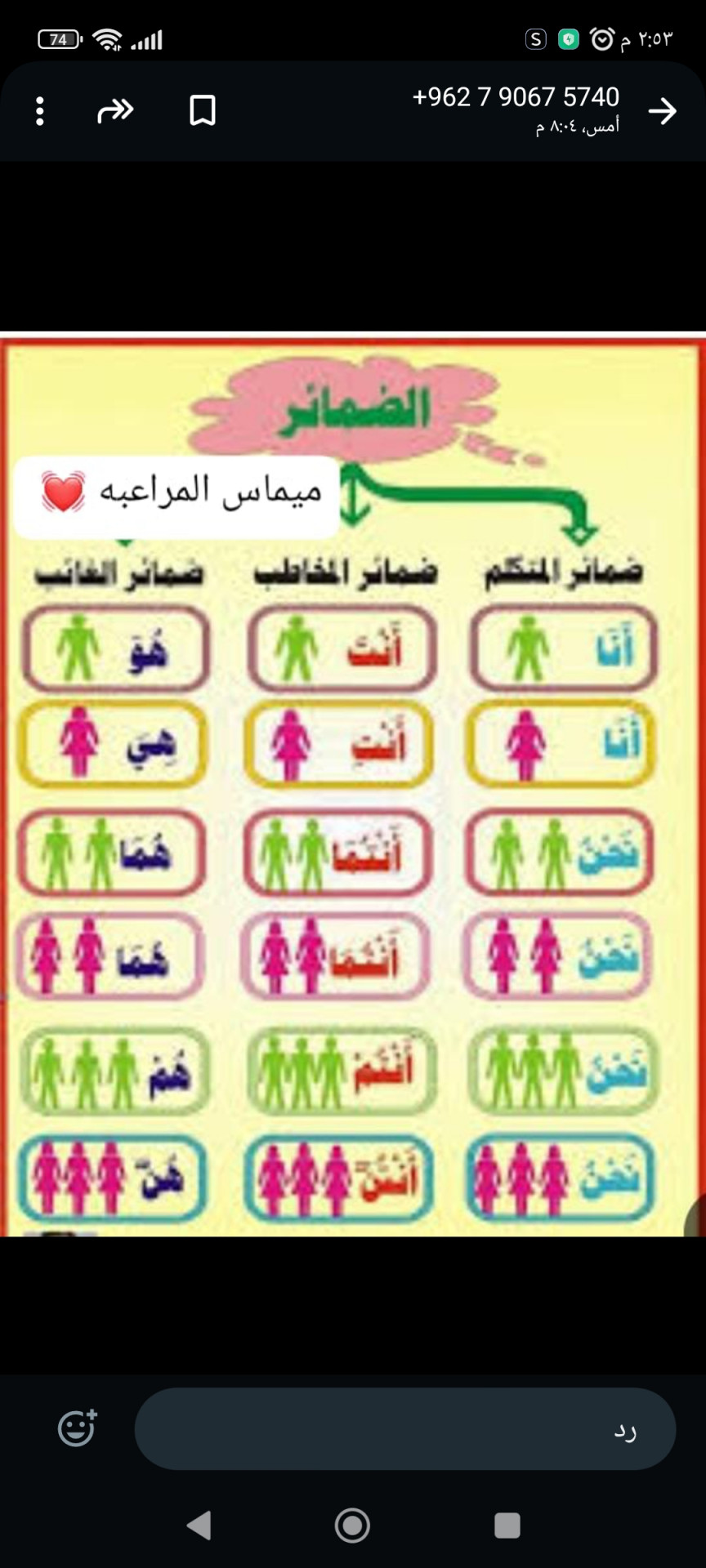The width and height of the screenshot is (706, 1568).
Task: Go back using the top arrow
Action: tap(662, 111)
